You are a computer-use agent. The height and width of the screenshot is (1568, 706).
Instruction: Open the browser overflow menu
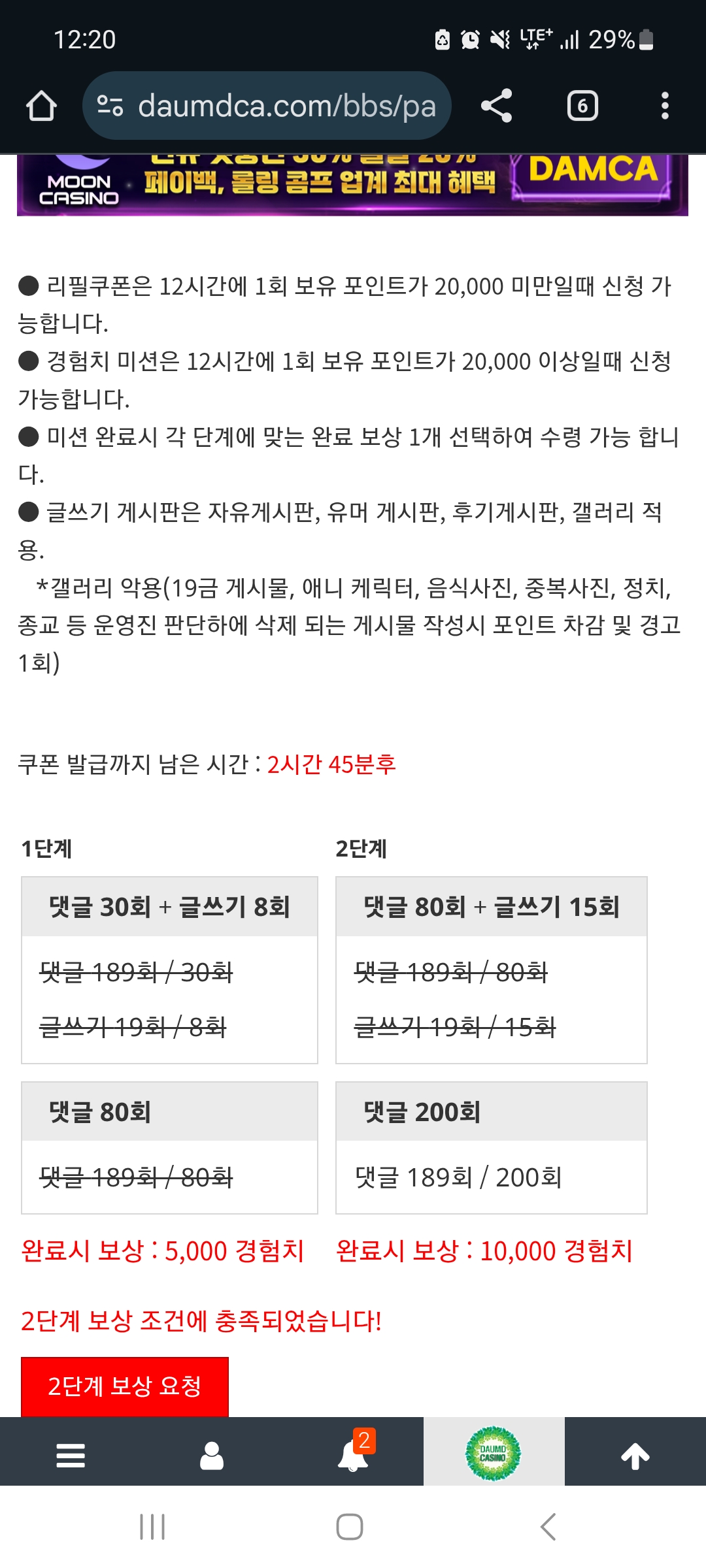click(664, 106)
